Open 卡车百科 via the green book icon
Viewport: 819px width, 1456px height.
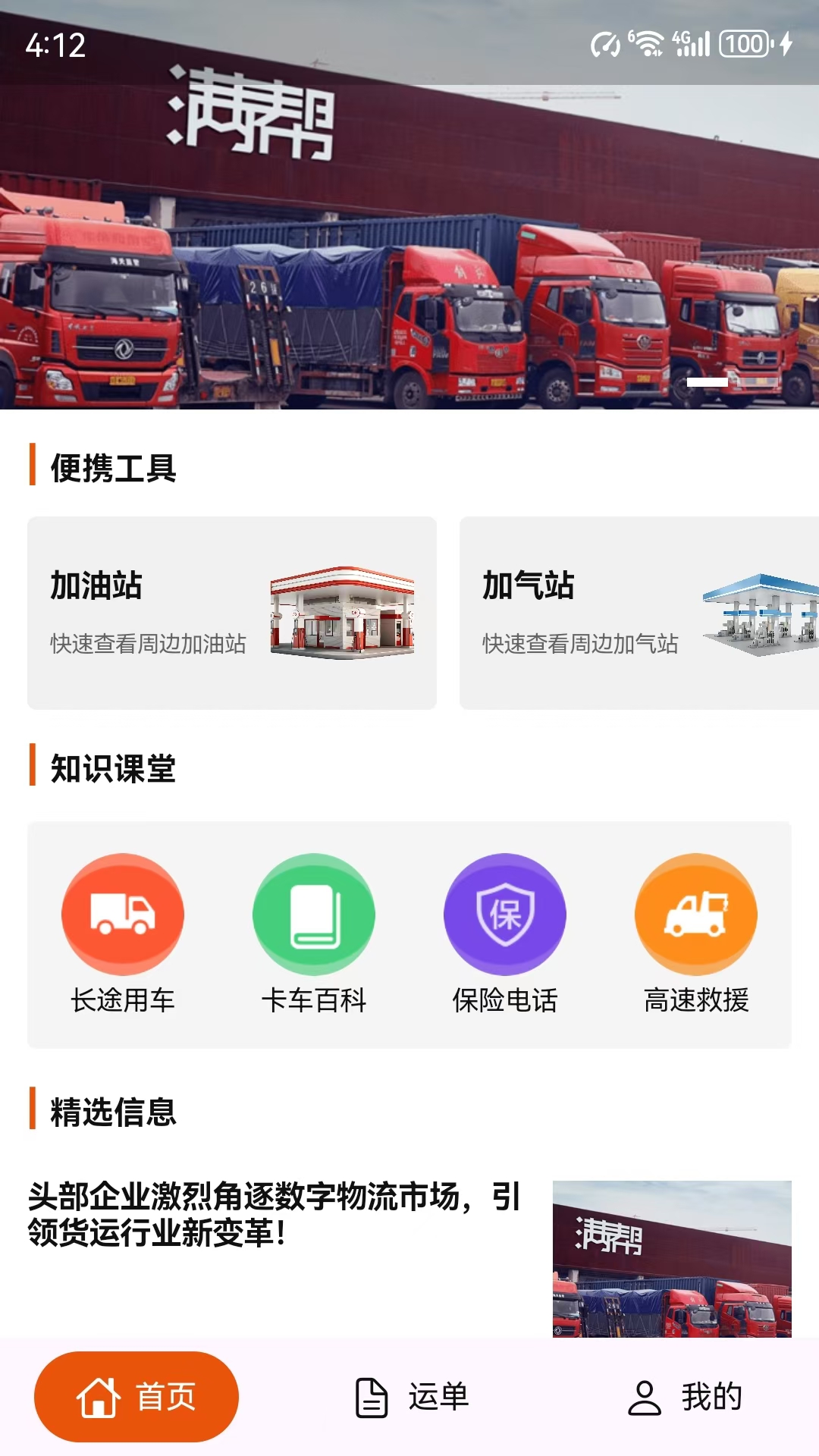[314, 915]
